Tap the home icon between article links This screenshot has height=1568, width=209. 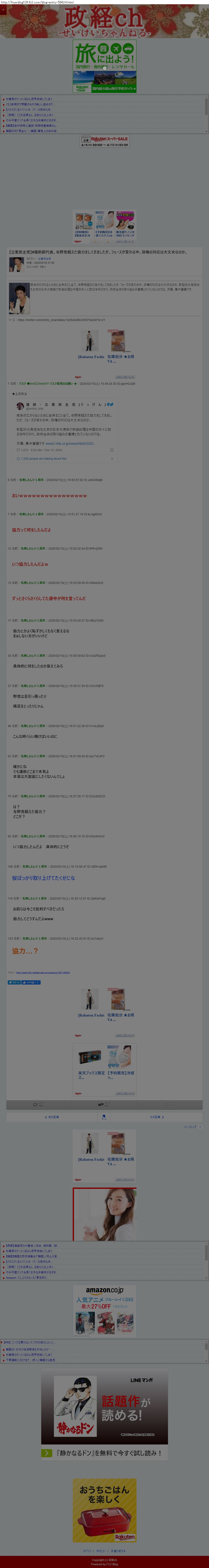coord(104,1117)
